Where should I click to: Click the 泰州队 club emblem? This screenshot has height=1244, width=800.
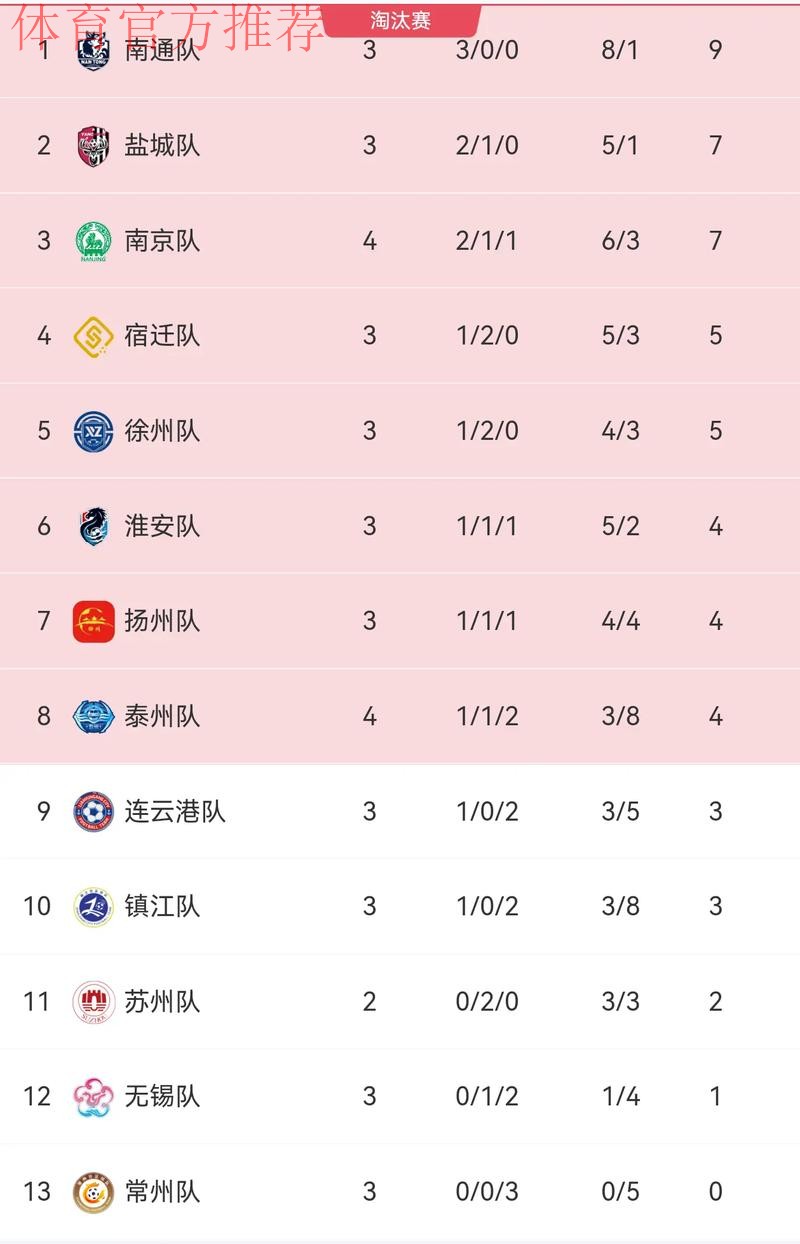93,716
